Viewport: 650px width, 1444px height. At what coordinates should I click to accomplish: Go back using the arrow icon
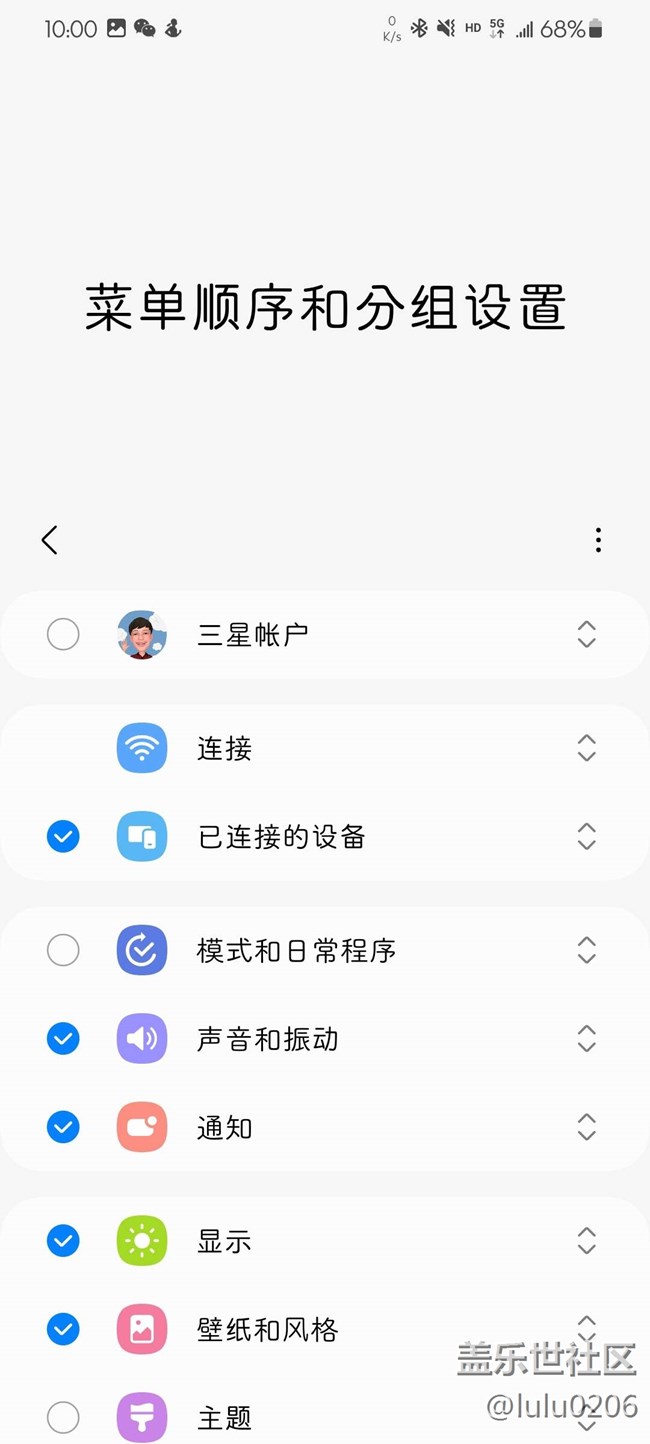[50, 540]
